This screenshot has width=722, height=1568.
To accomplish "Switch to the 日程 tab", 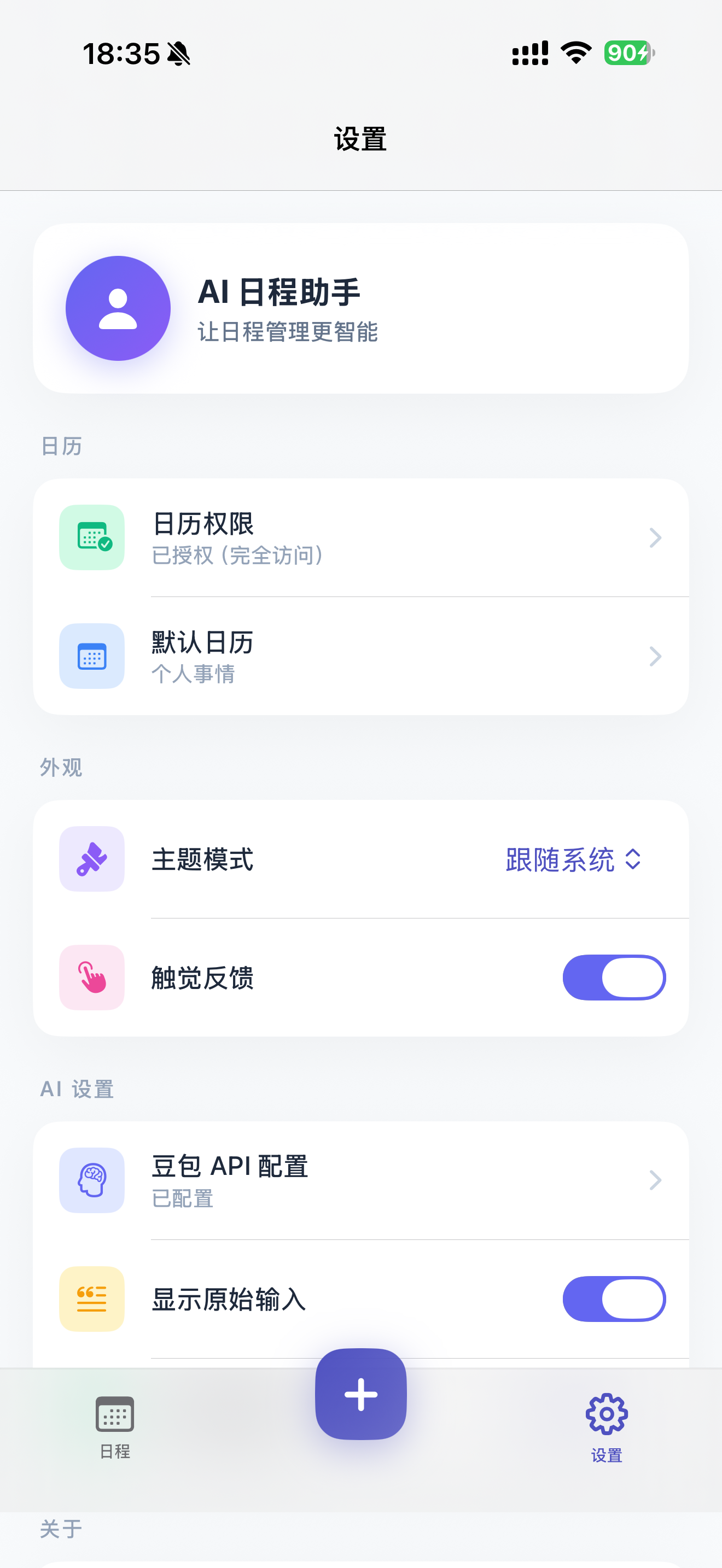I will [115, 1424].
